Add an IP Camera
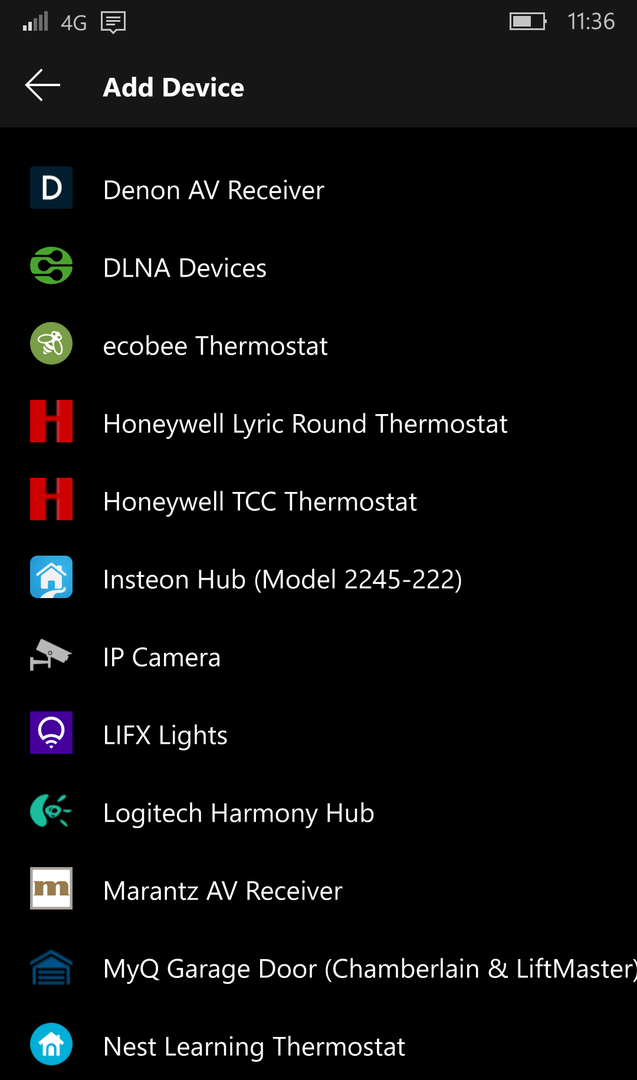637x1080 pixels. [162, 658]
